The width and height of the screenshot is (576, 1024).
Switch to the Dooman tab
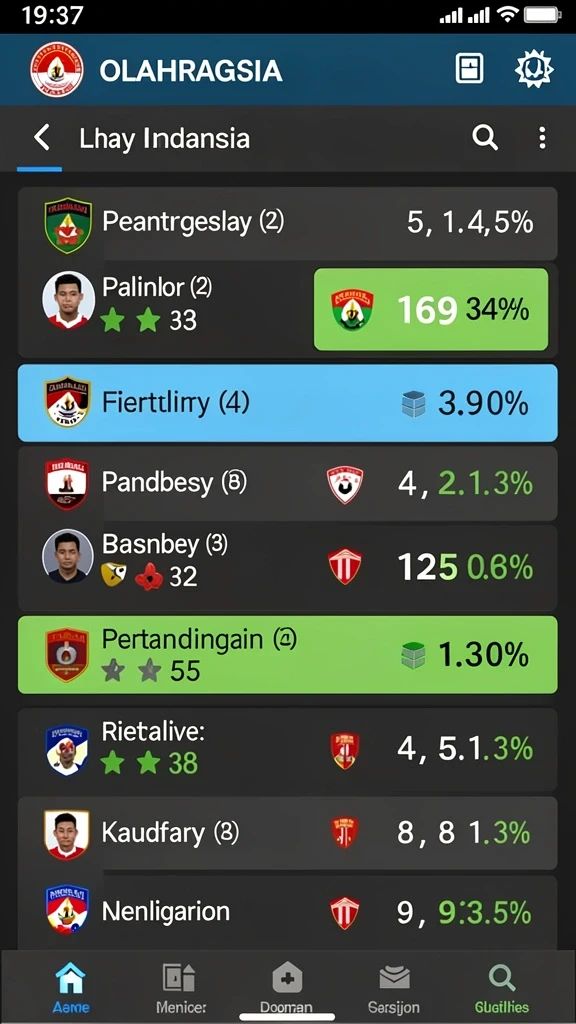287,988
